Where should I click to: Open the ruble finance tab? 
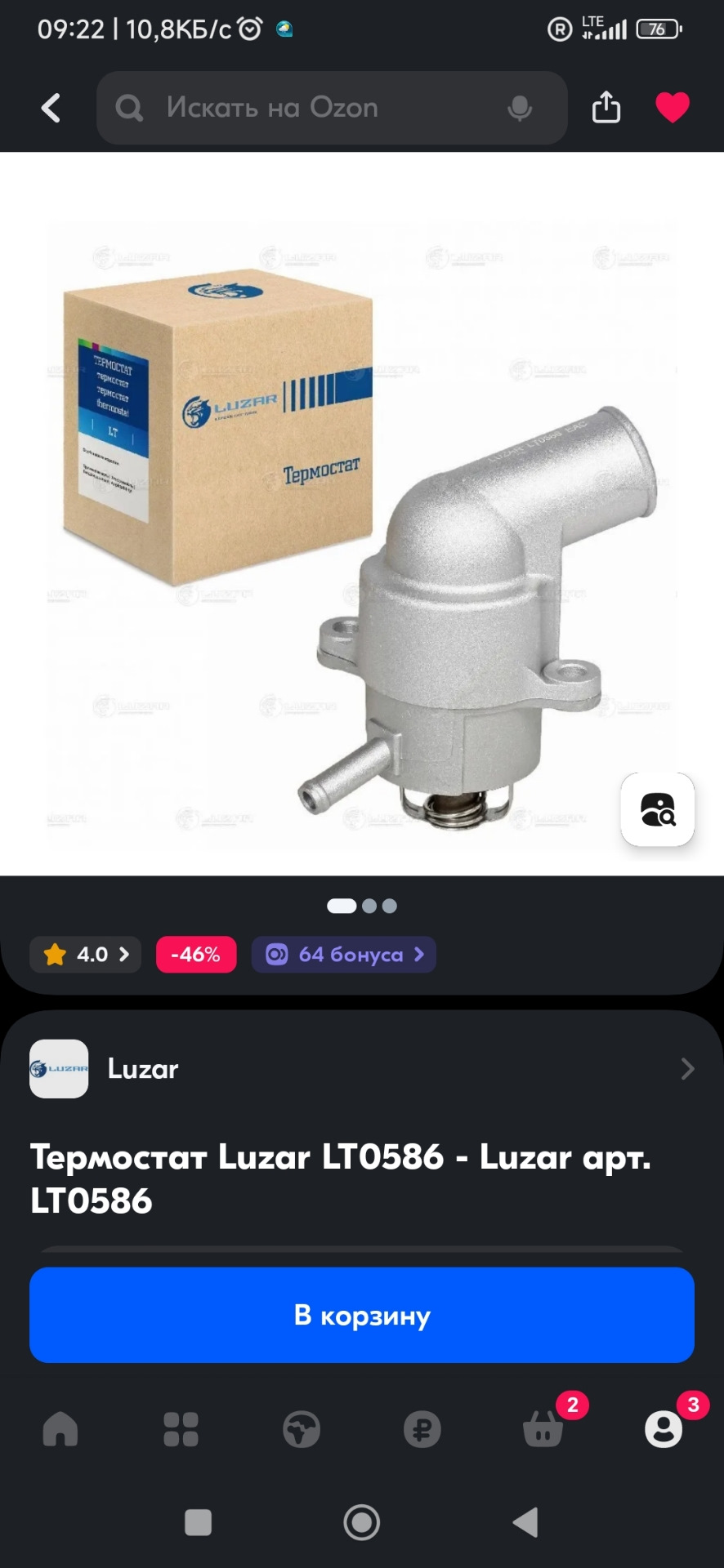[422, 1429]
